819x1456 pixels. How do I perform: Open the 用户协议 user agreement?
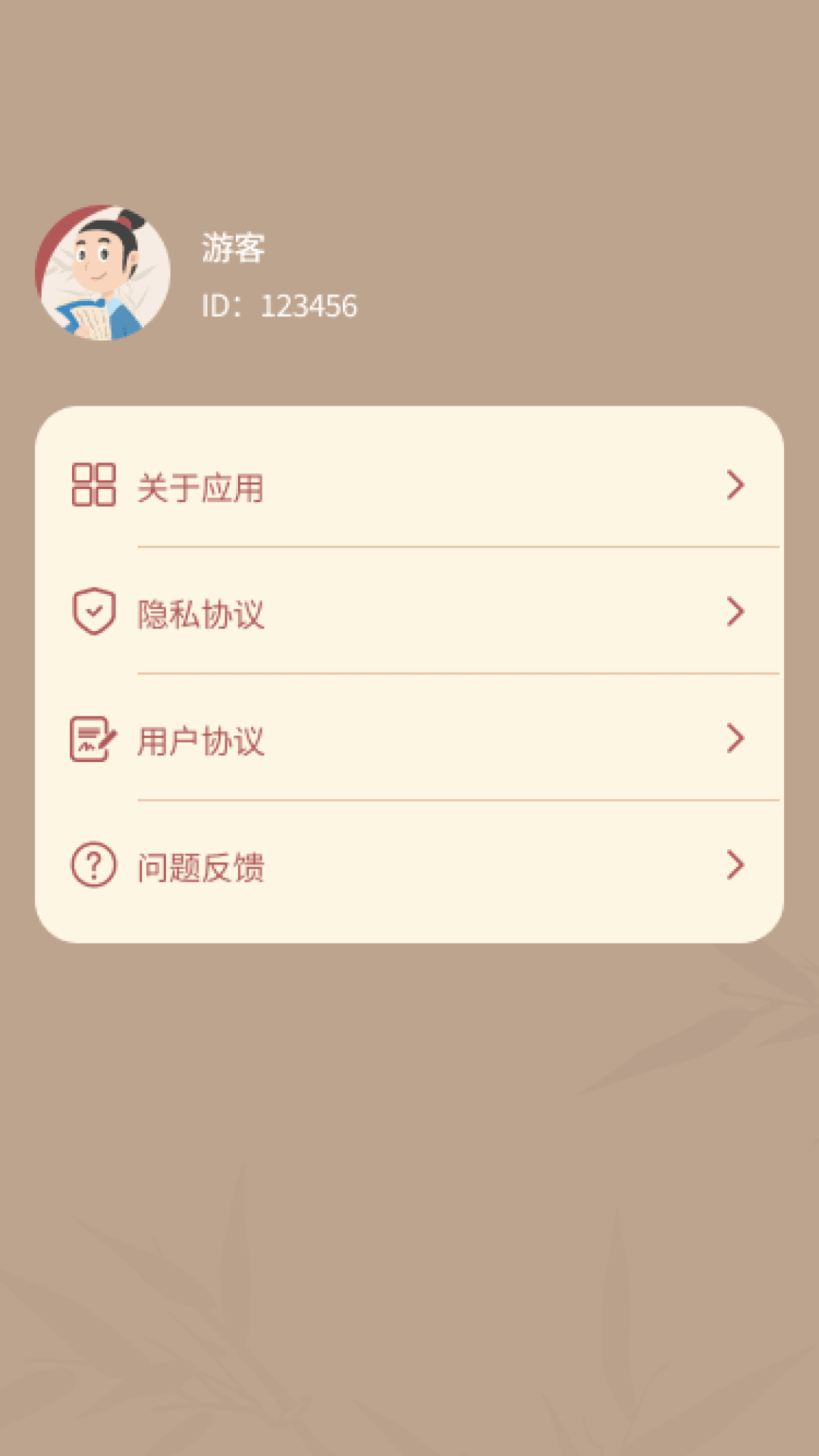[x=409, y=739]
